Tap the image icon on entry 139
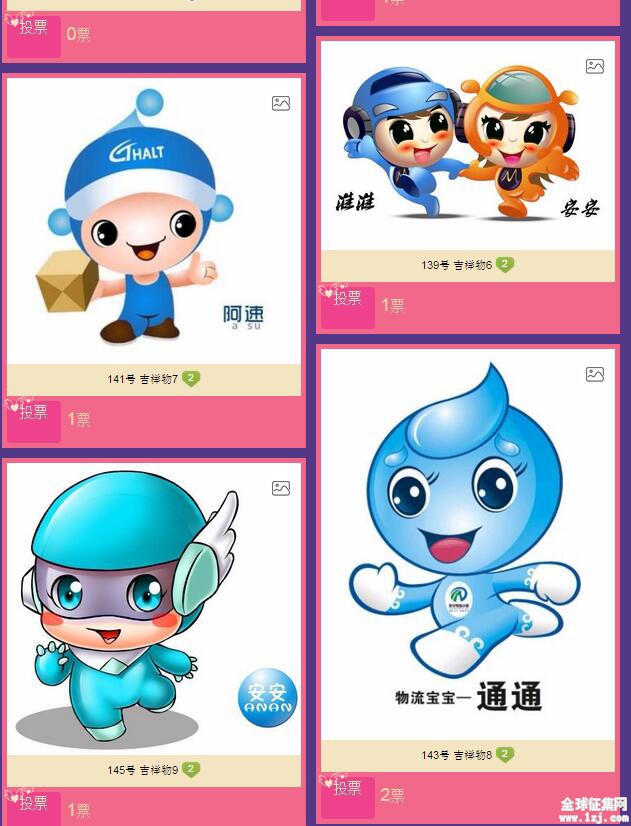 pyautogui.click(x=595, y=66)
